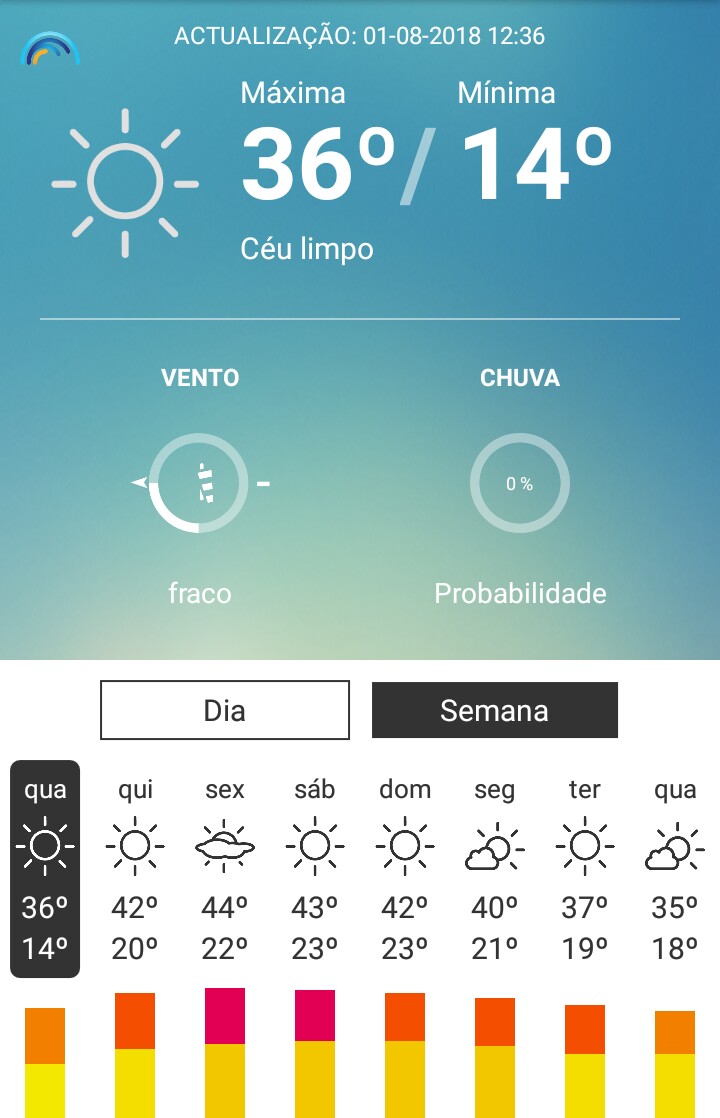The height and width of the screenshot is (1118, 720).
Task: View the seg forecast day
Action: (x=495, y=868)
